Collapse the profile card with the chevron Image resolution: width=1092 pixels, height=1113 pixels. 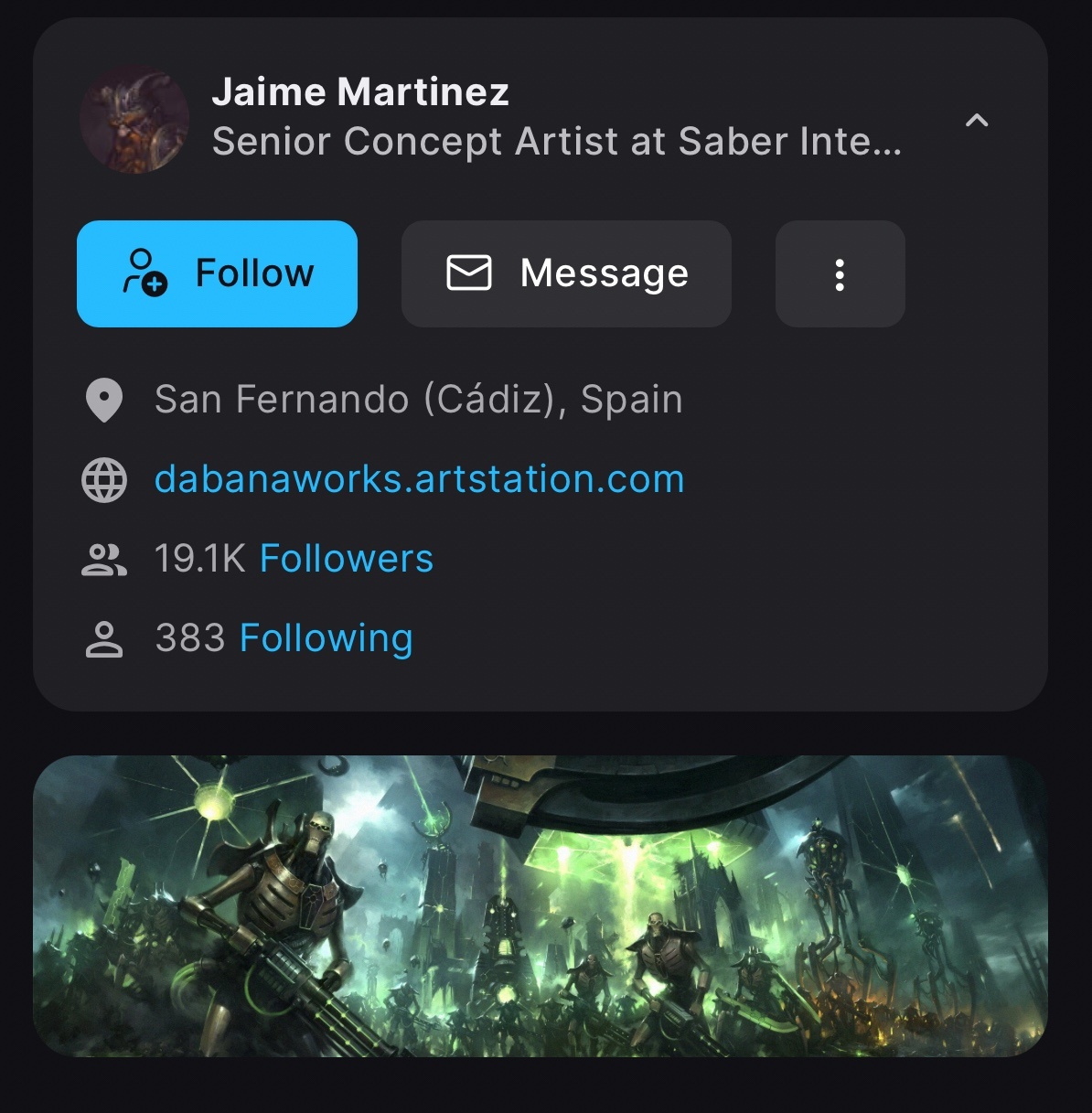[977, 121]
